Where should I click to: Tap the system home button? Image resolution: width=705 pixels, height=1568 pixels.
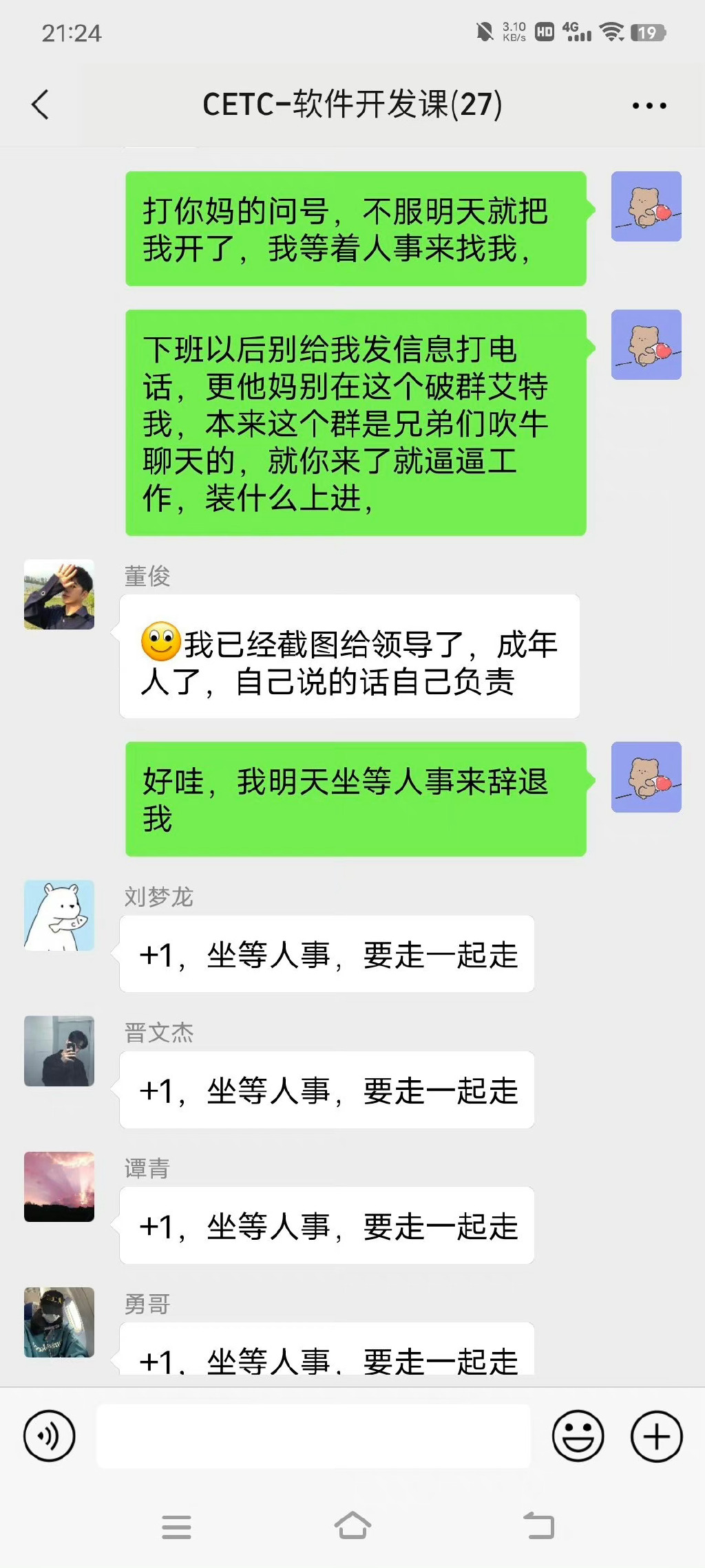[x=352, y=1525]
